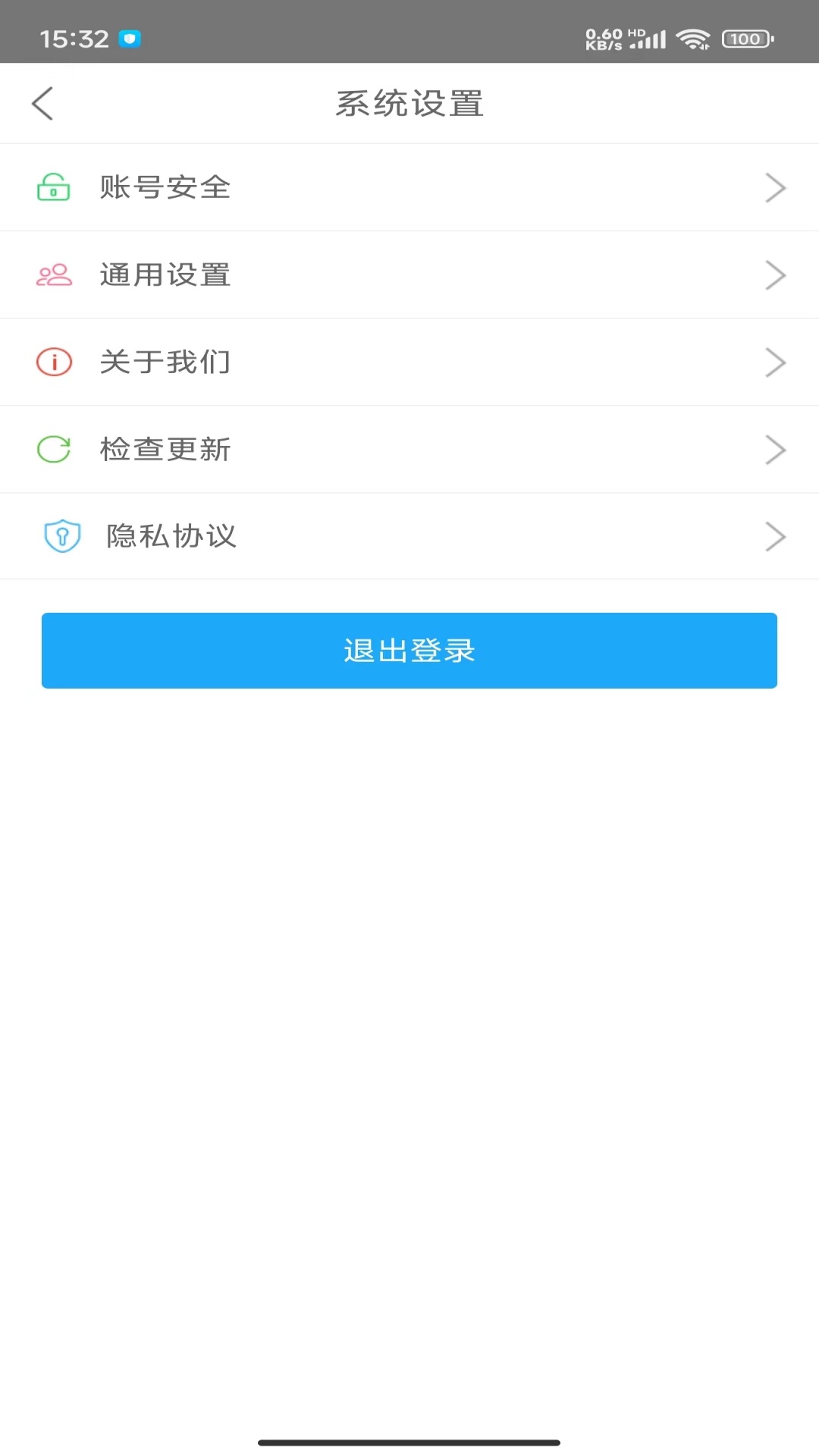Click the signal strength bars indicator

(x=650, y=36)
